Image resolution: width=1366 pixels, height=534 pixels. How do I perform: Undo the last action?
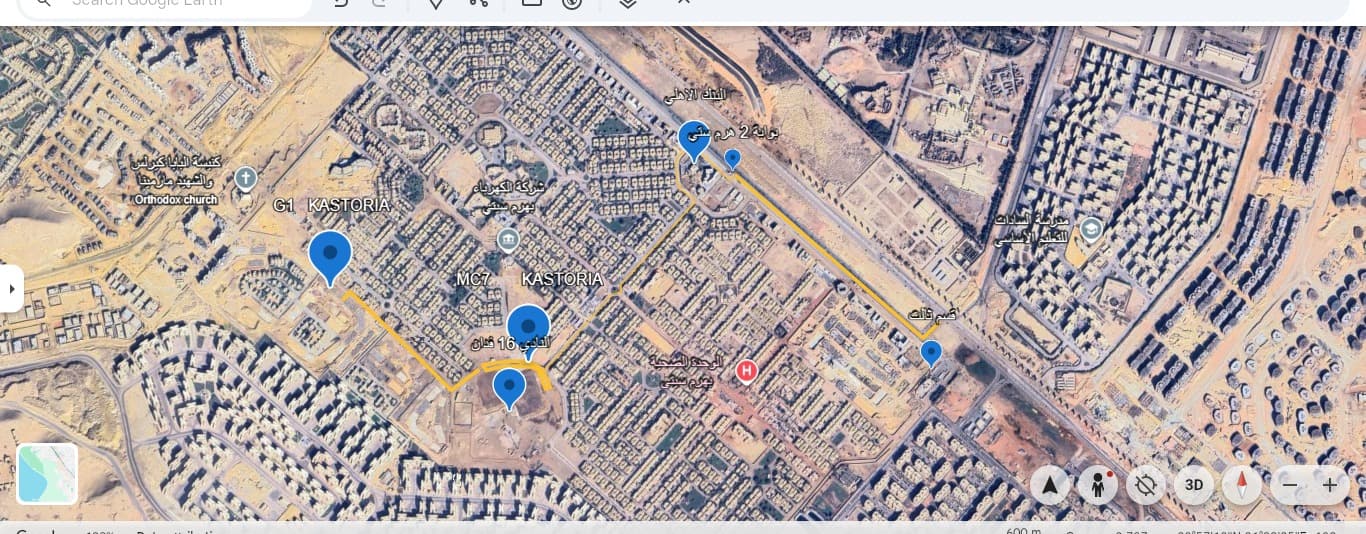(x=342, y=3)
